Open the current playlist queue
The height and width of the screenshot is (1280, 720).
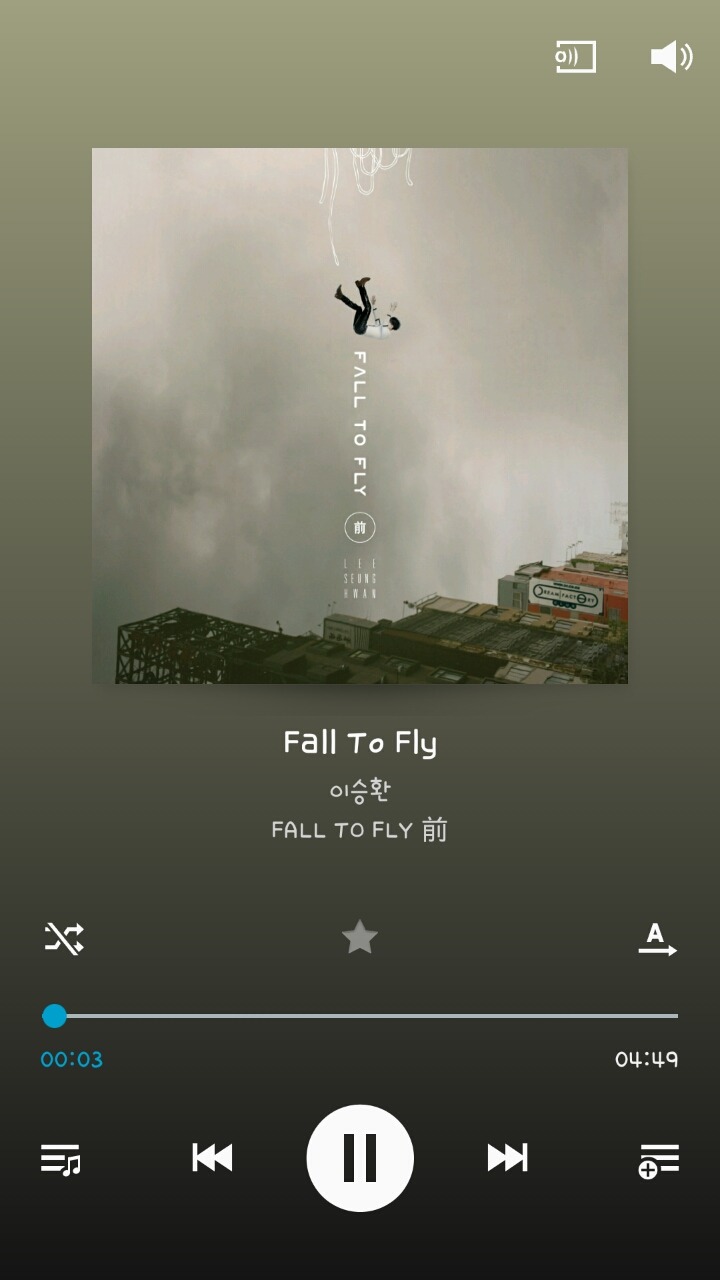tap(60, 1159)
